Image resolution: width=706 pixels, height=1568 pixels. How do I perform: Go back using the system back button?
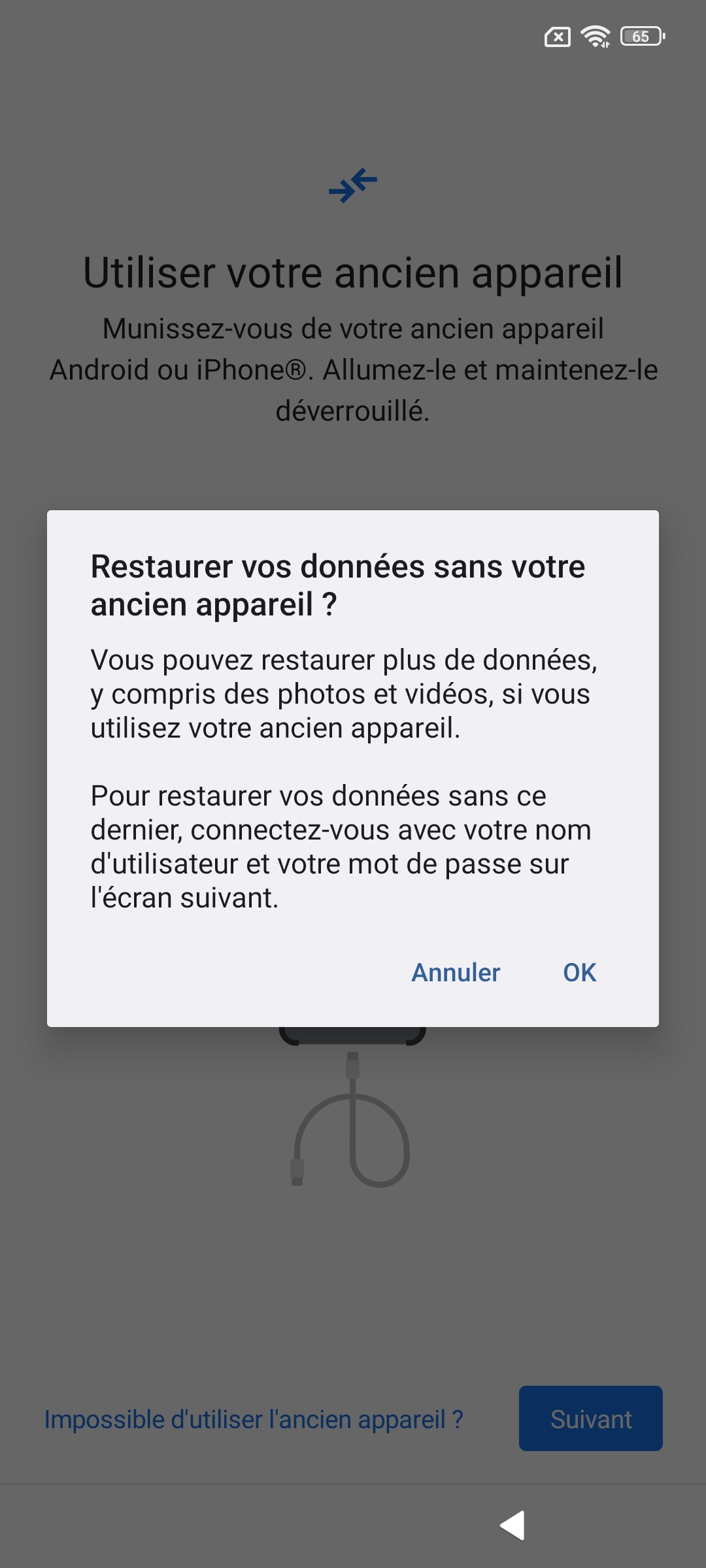coord(513,1526)
